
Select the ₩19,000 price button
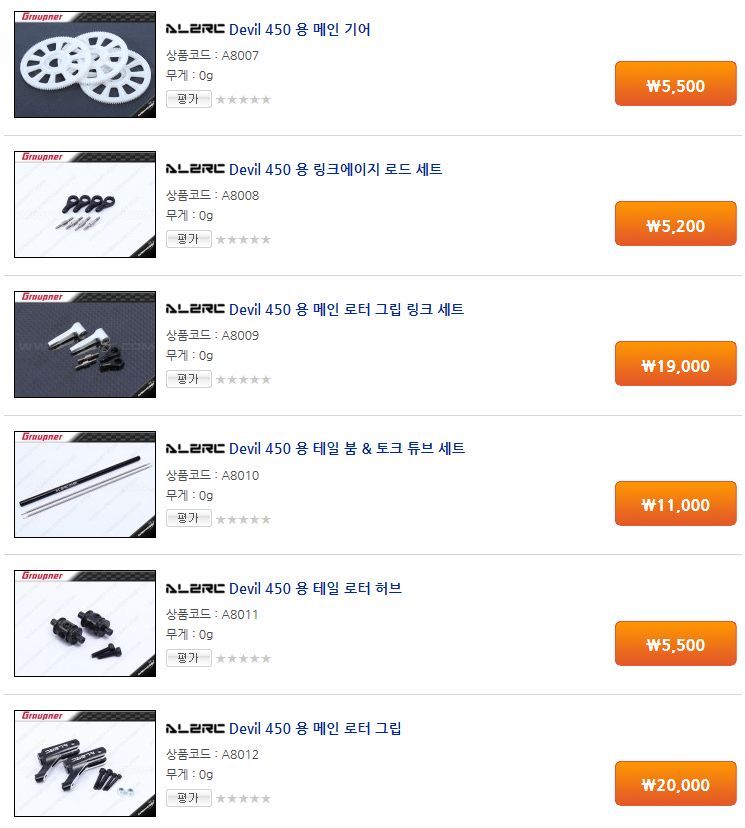click(x=675, y=364)
